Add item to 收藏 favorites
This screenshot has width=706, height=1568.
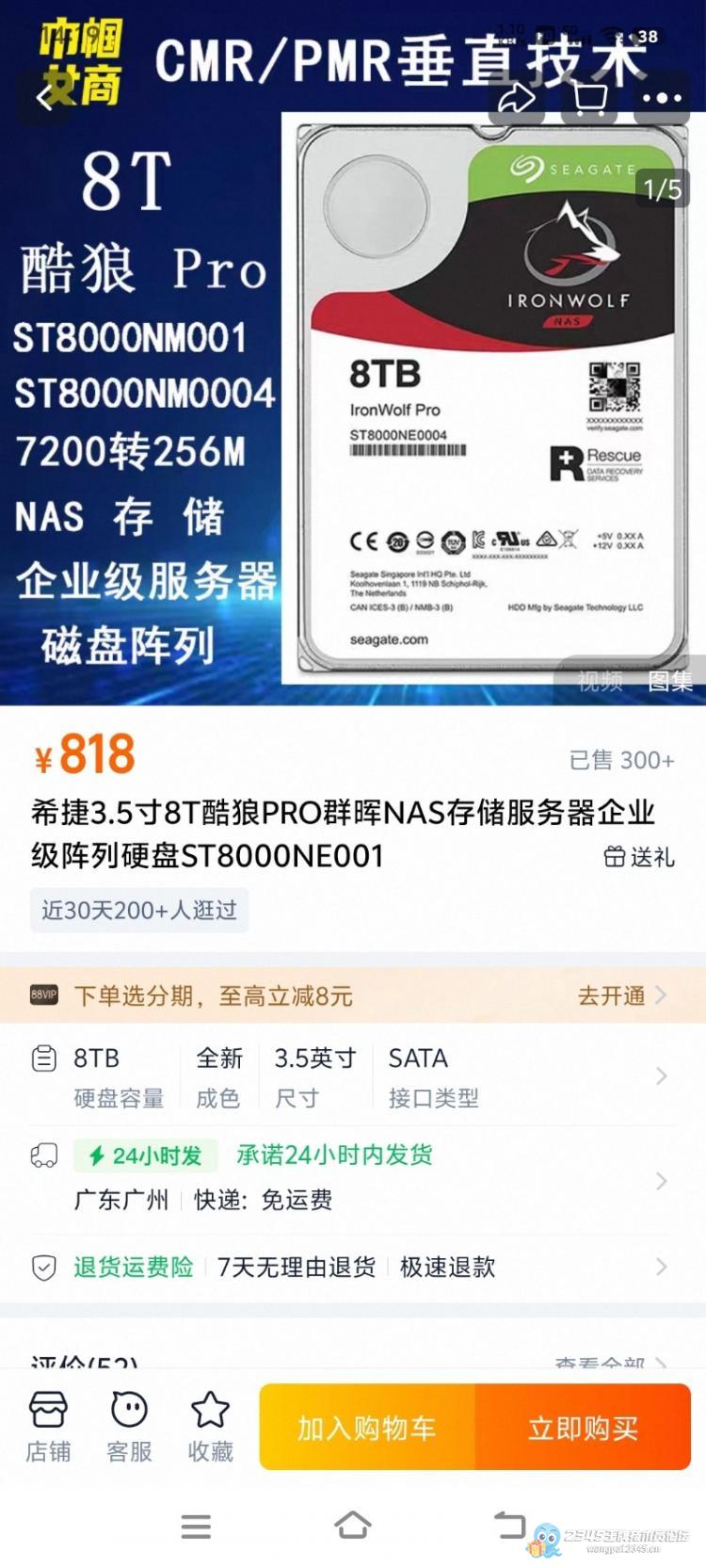[x=210, y=1427]
